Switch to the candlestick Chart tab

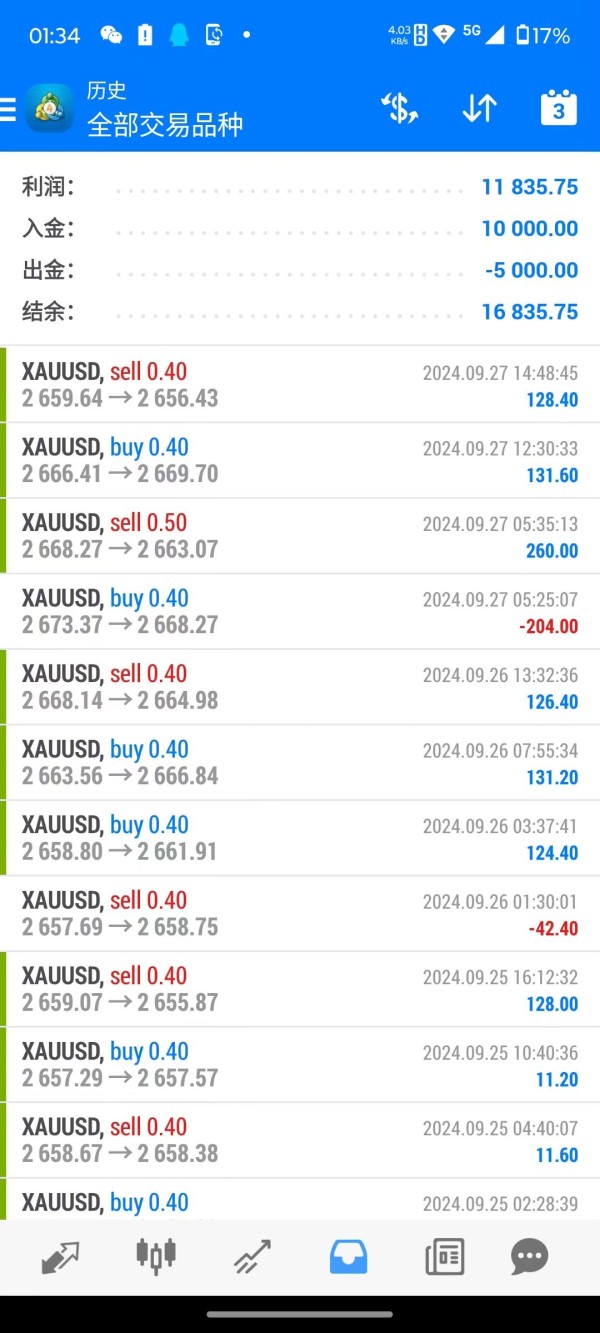(x=156, y=1256)
